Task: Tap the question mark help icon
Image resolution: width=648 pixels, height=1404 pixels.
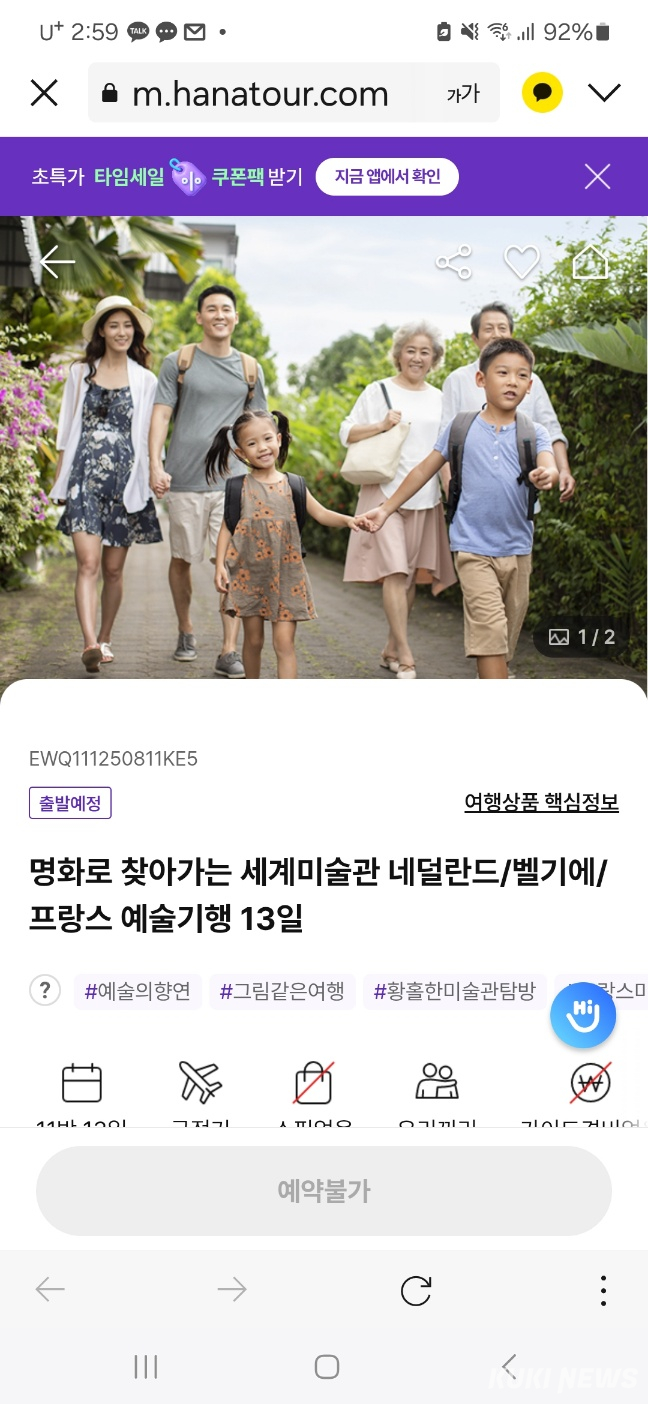Action: [45, 991]
